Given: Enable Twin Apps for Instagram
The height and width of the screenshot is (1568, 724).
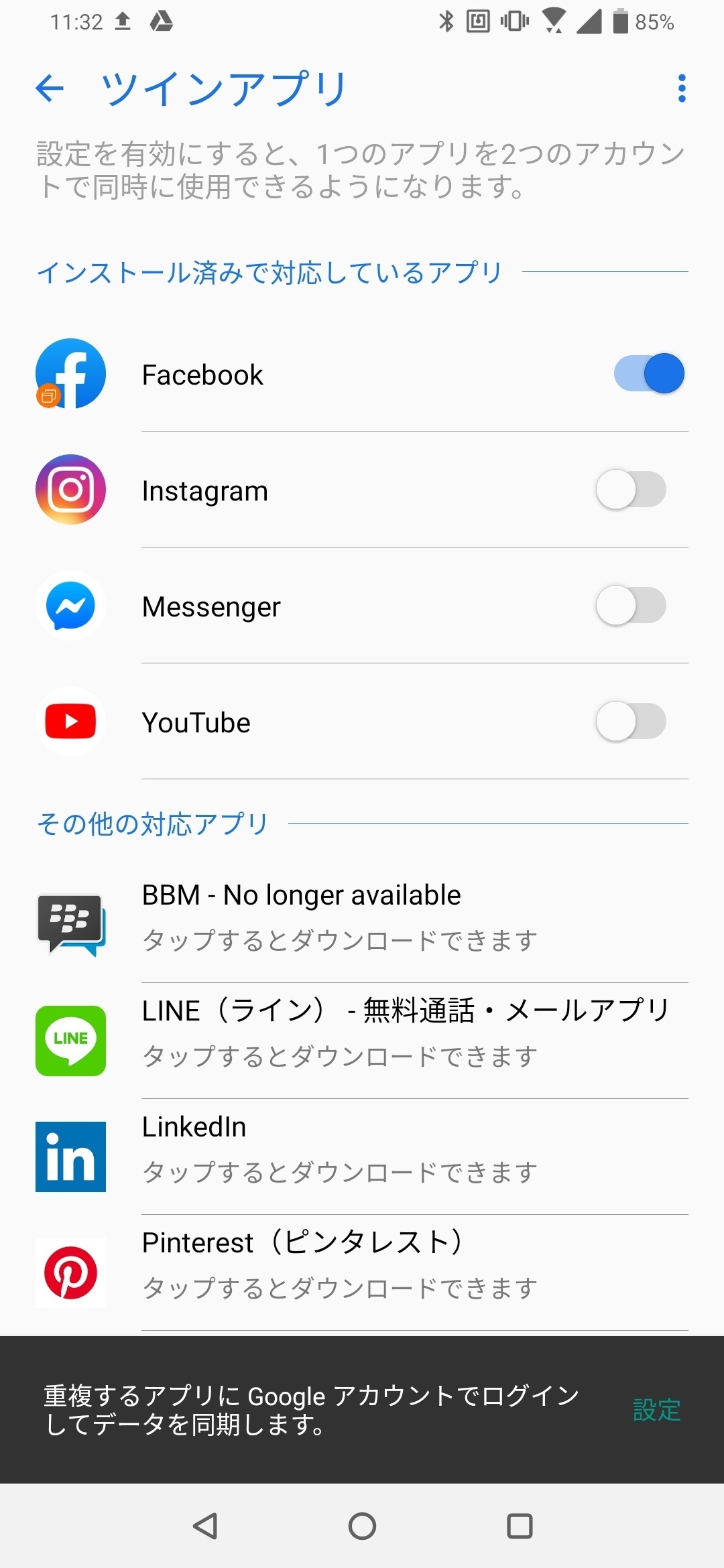Looking at the screenshot, I should click(631, 490).
